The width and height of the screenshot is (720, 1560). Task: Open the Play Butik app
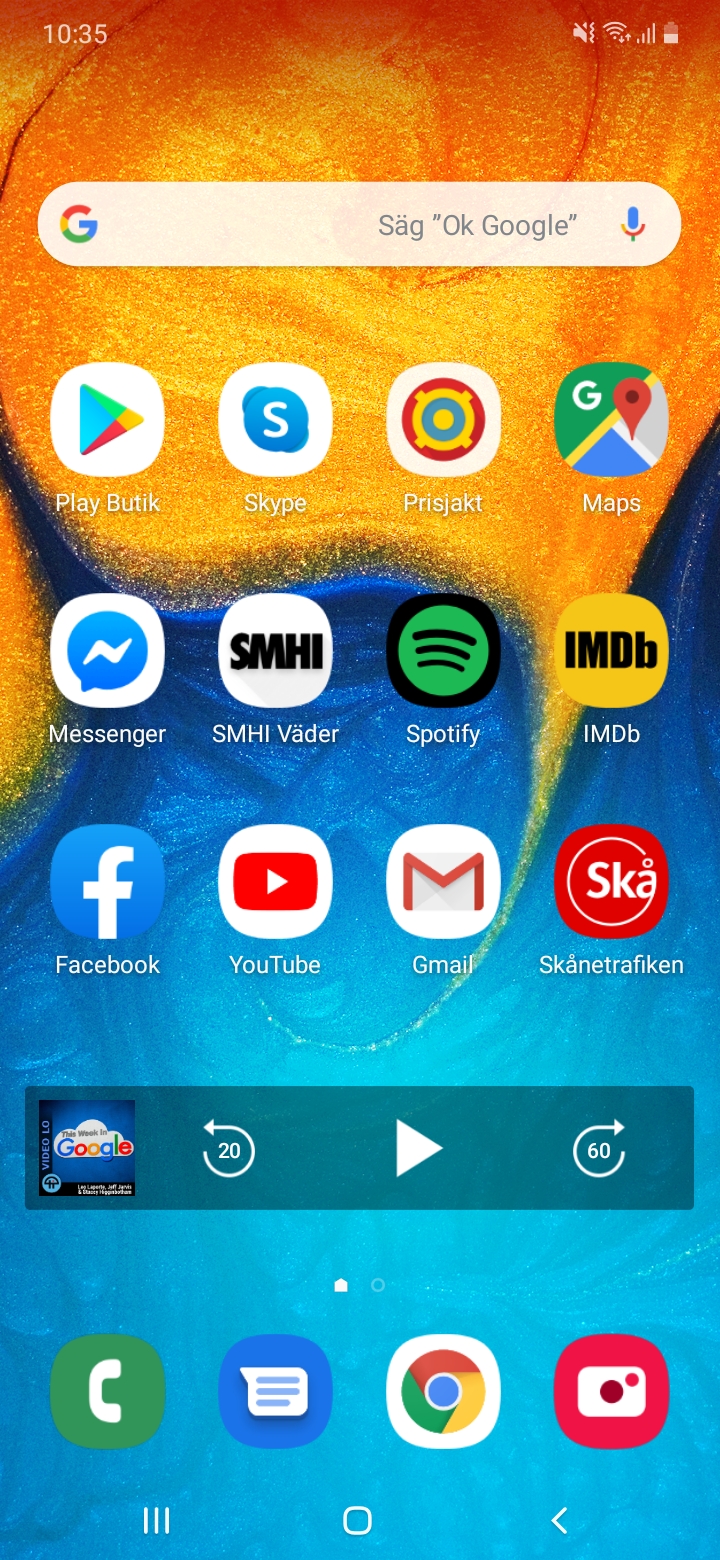coord(107,420)
